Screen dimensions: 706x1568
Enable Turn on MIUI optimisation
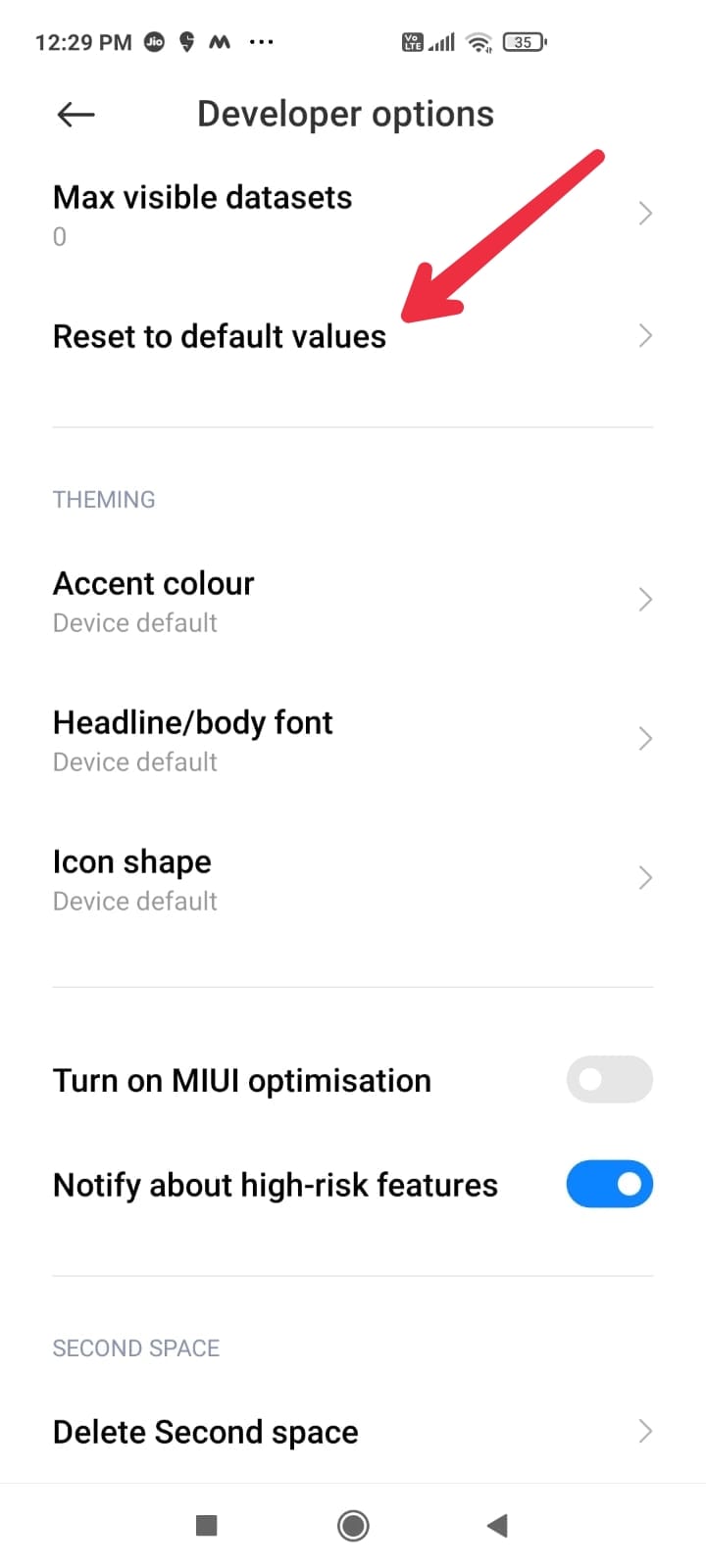pos(609,1079)
